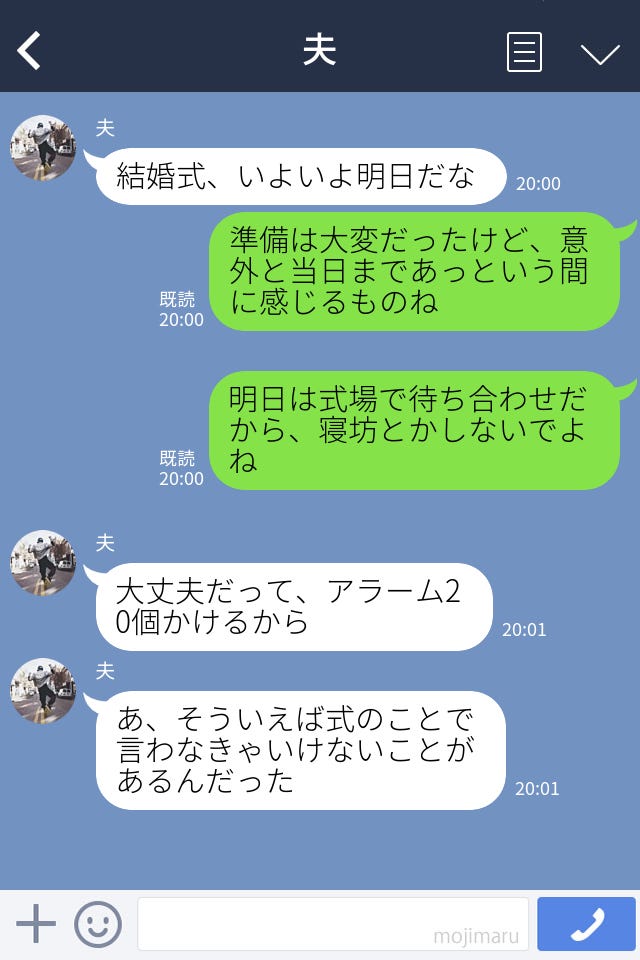Go back from the 夫 chat
640x960 pixels.
point(30,51)
